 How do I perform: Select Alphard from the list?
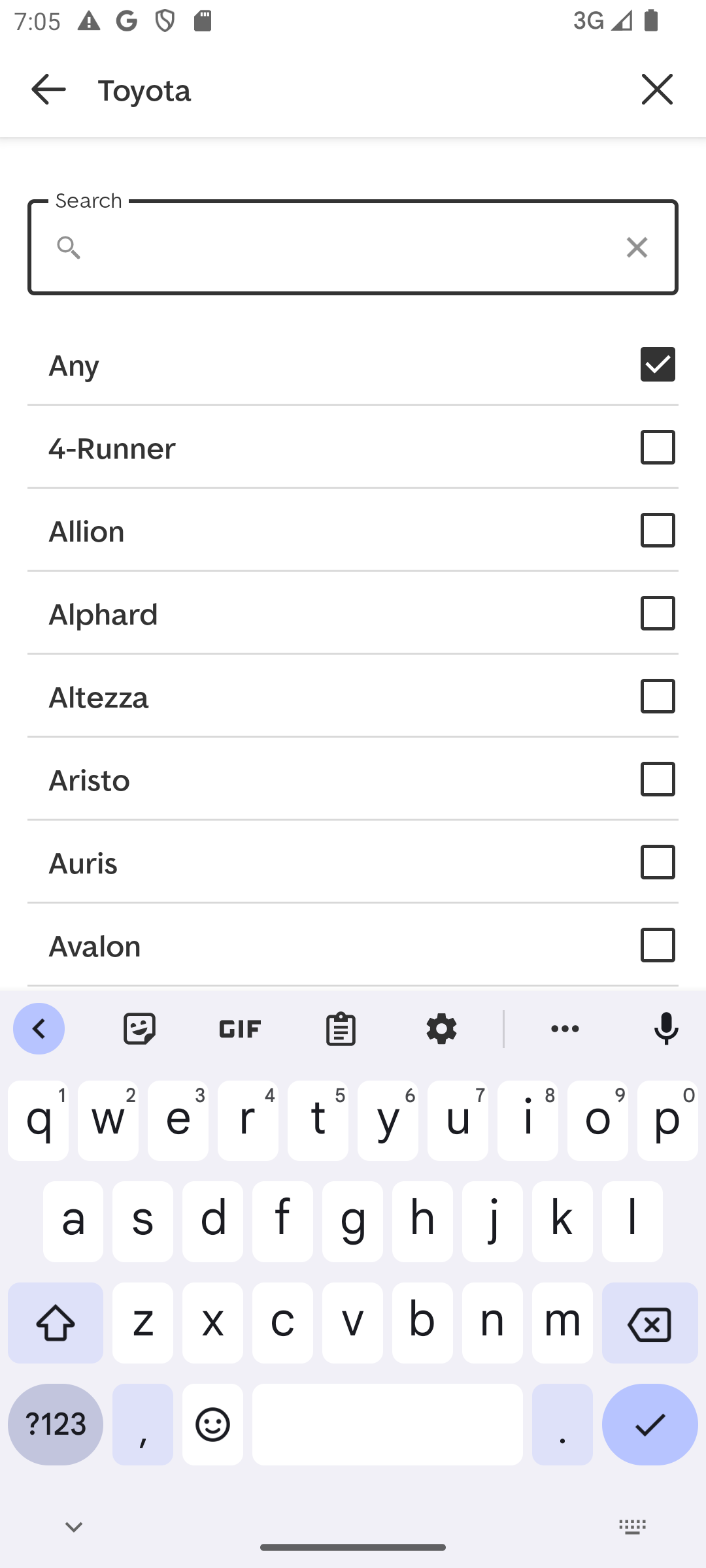tap(353, 613)
